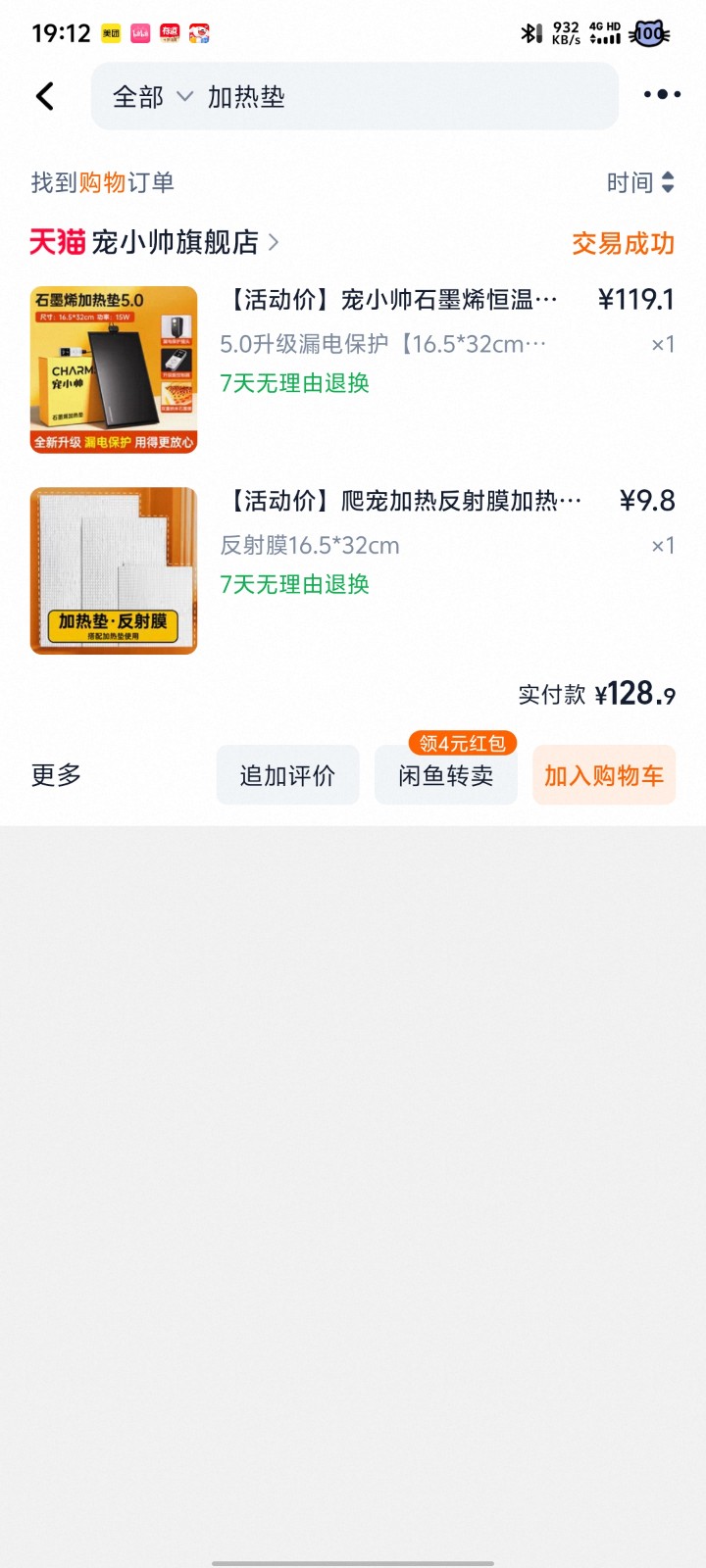This screenshot has height=1568, width=706.
Task: Open the 全部 category dropdown
Action: tap(152, 97)
